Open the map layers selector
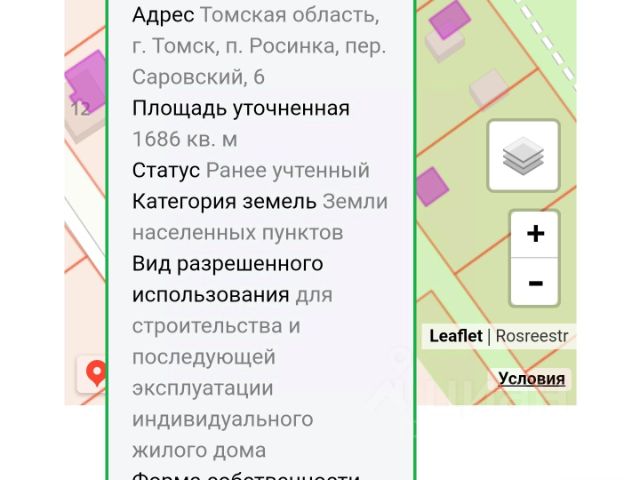The width and height of the screenshot is (640, 480). 523,156
